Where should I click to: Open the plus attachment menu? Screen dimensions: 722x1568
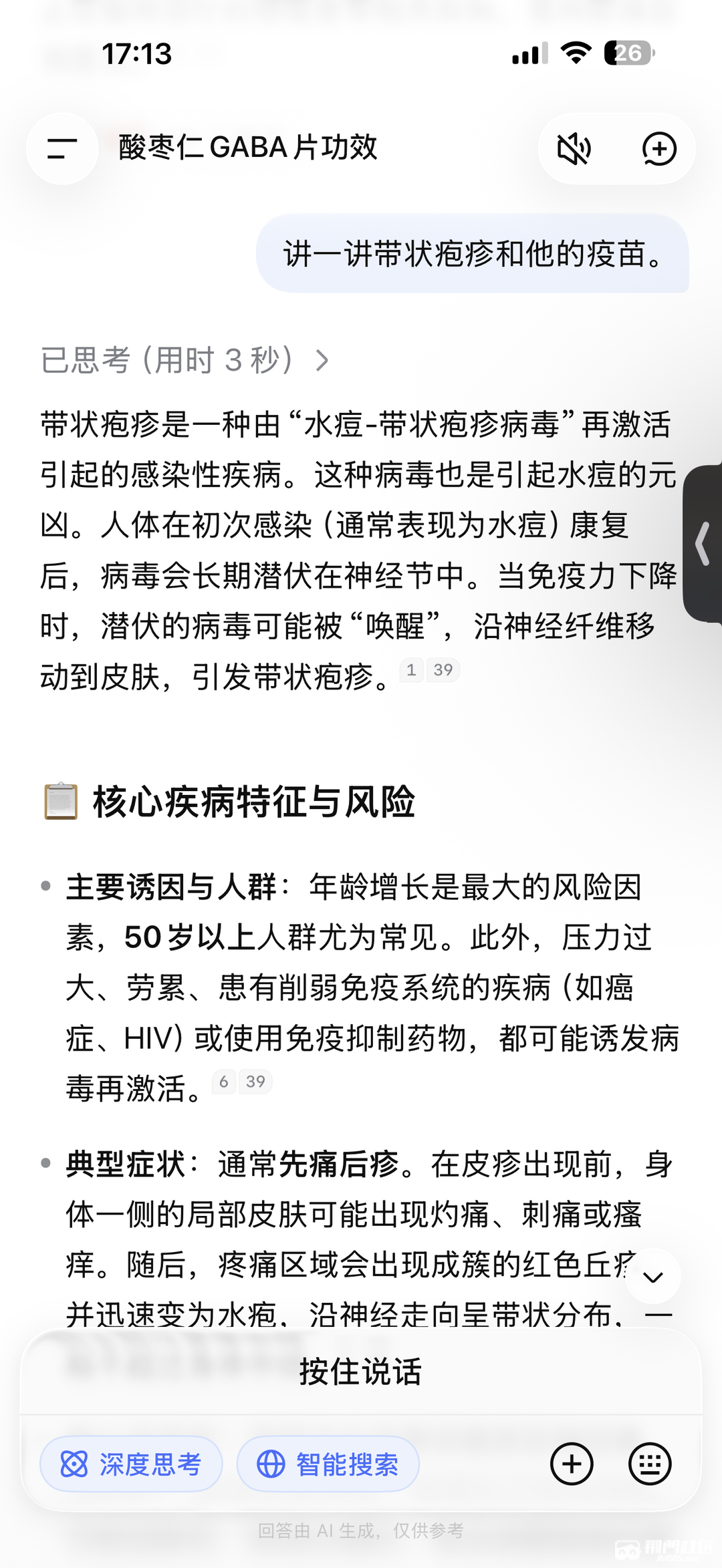click(x=572, y=1464)
